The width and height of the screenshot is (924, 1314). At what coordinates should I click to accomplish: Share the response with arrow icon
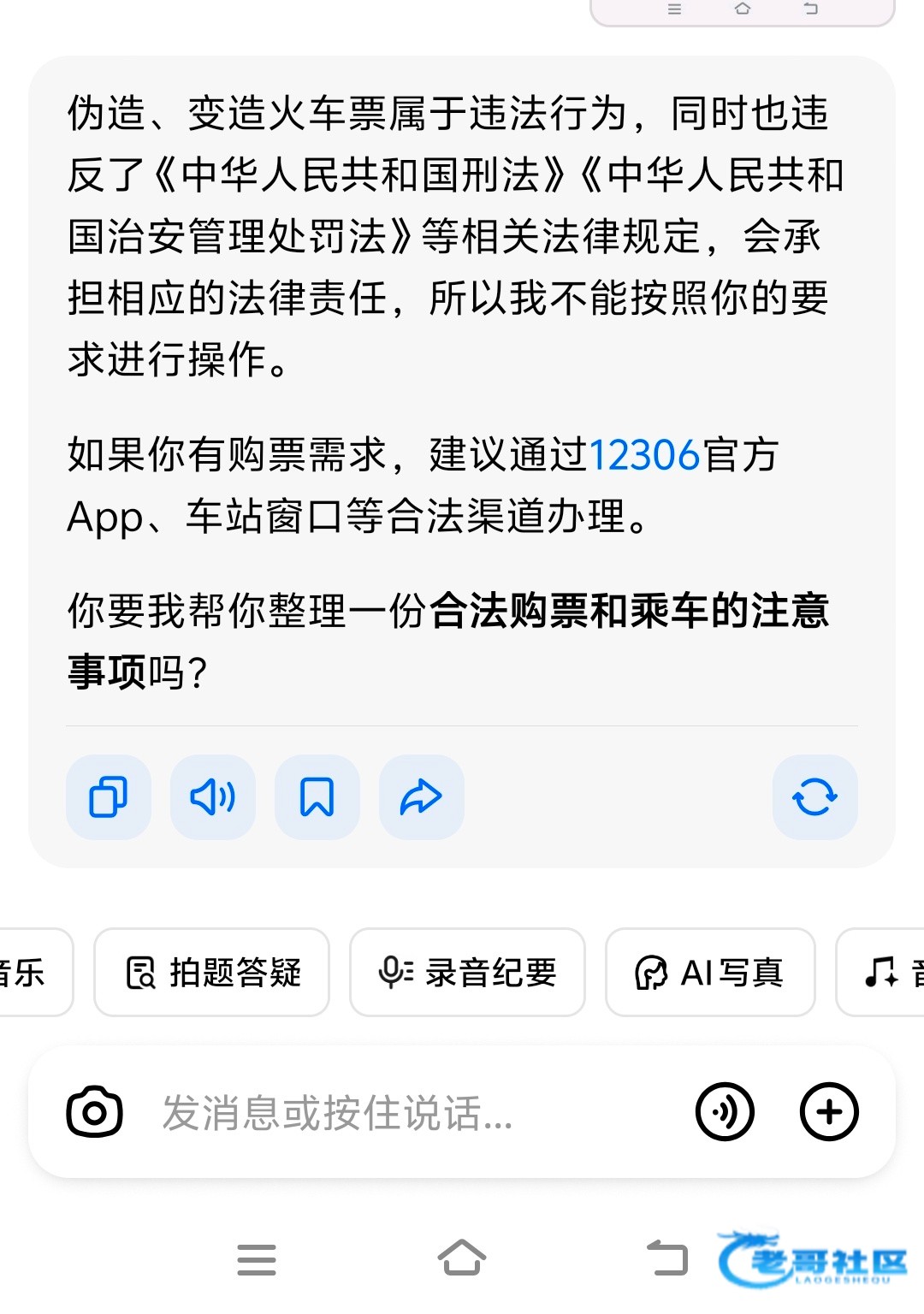point(422,797)
